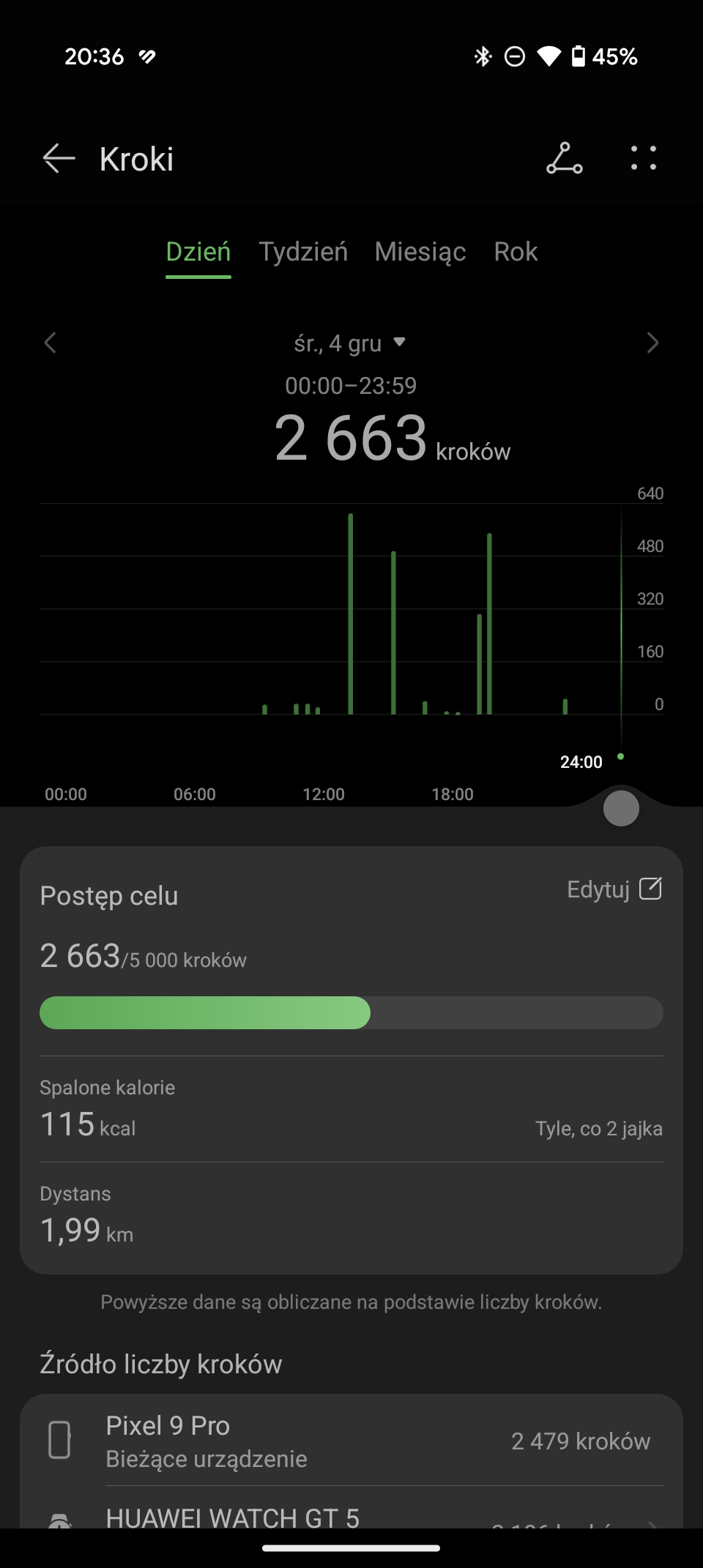
Task: Select the Dzień tab
Action: (198, 252)
